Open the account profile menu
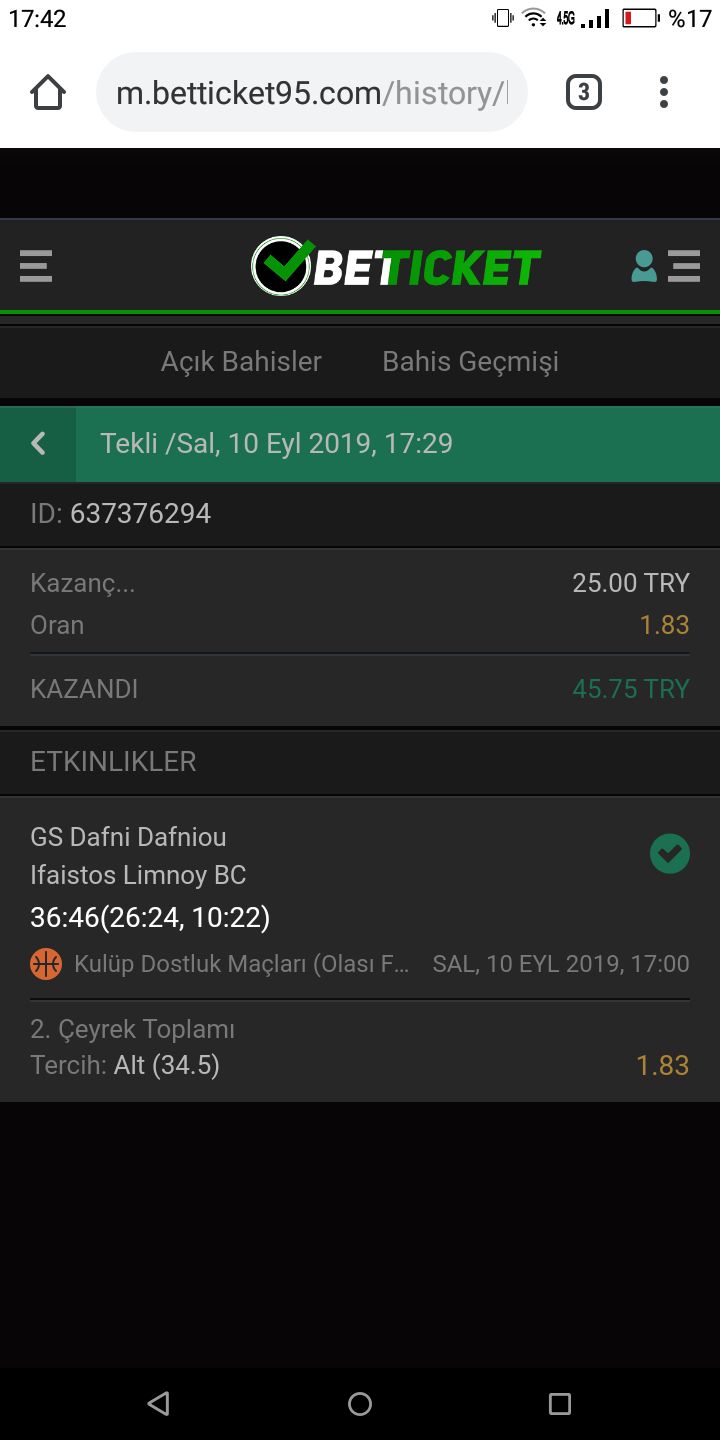Viewport: 720px width, 1440px height. click(x=665, y=266)
